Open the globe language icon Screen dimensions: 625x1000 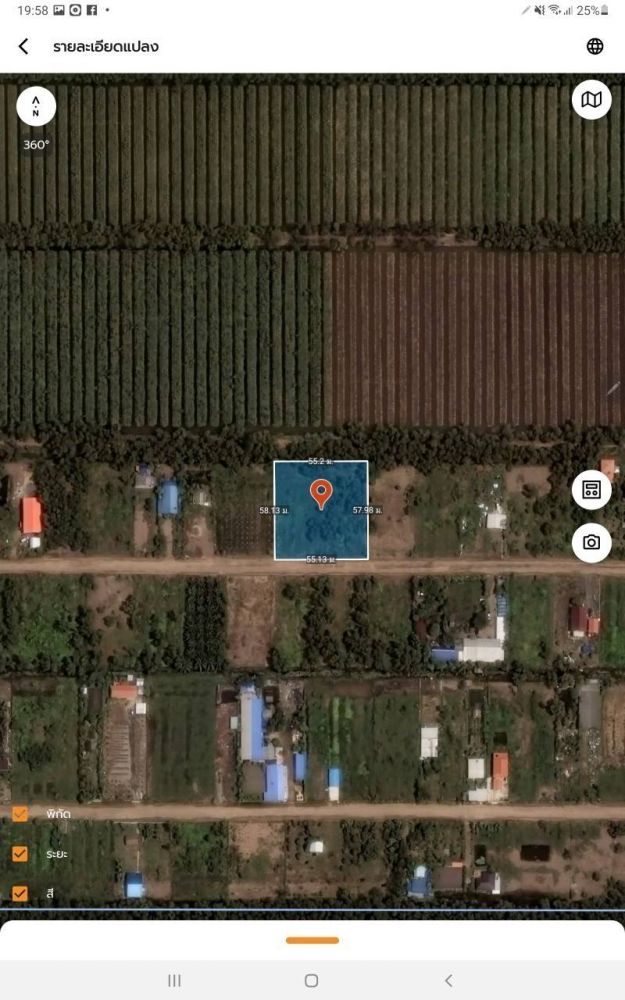coord(594,46)
